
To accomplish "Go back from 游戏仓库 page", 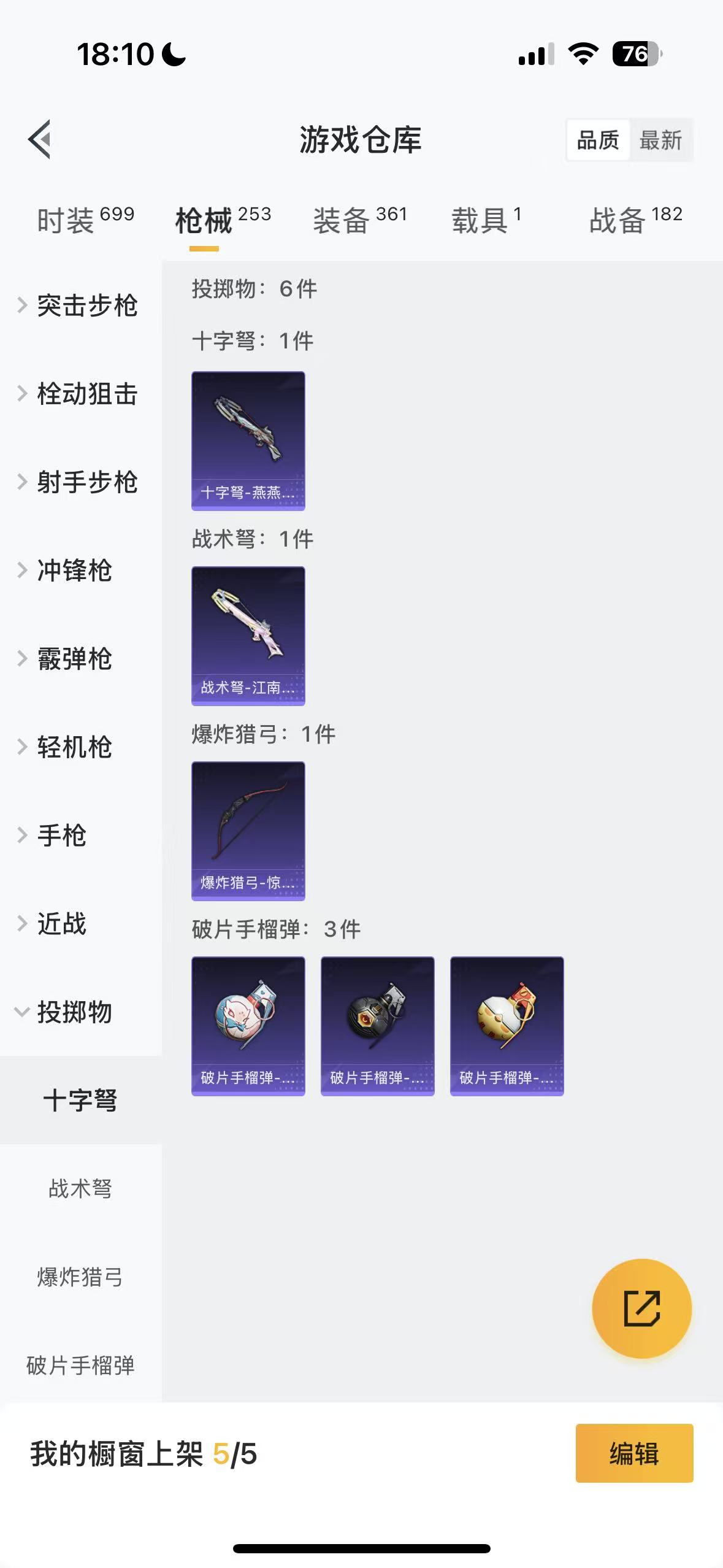I will pyautogui.click(x=40, y=140).
